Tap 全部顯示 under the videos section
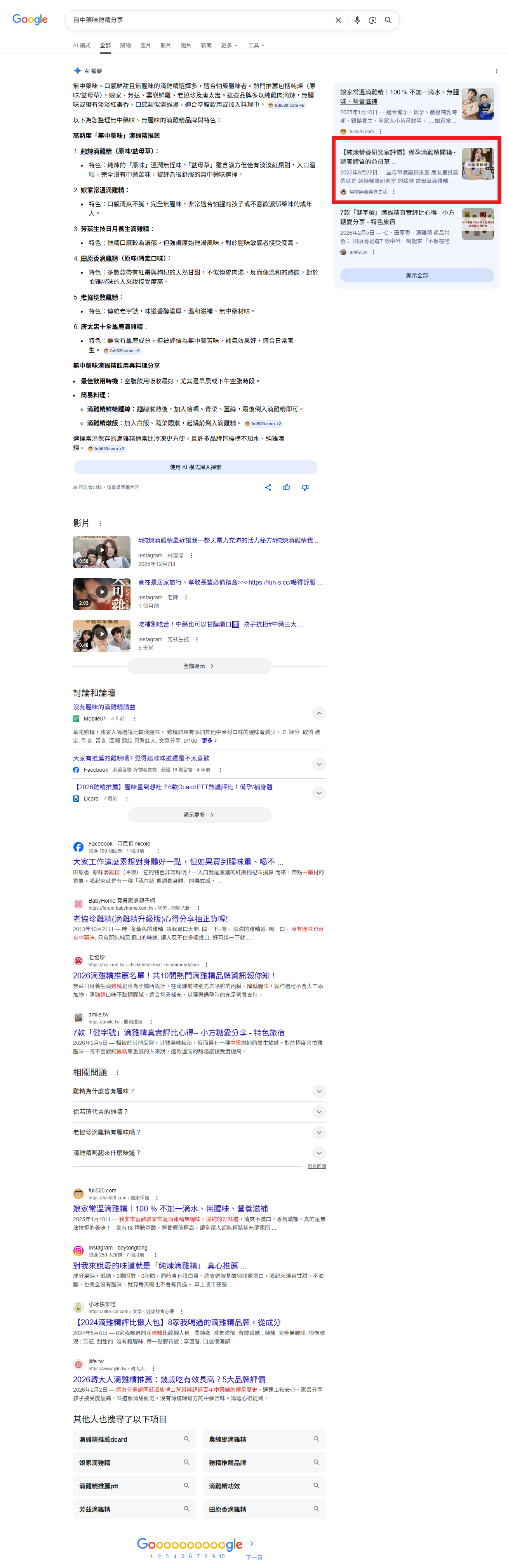 (x=199, y=666)
